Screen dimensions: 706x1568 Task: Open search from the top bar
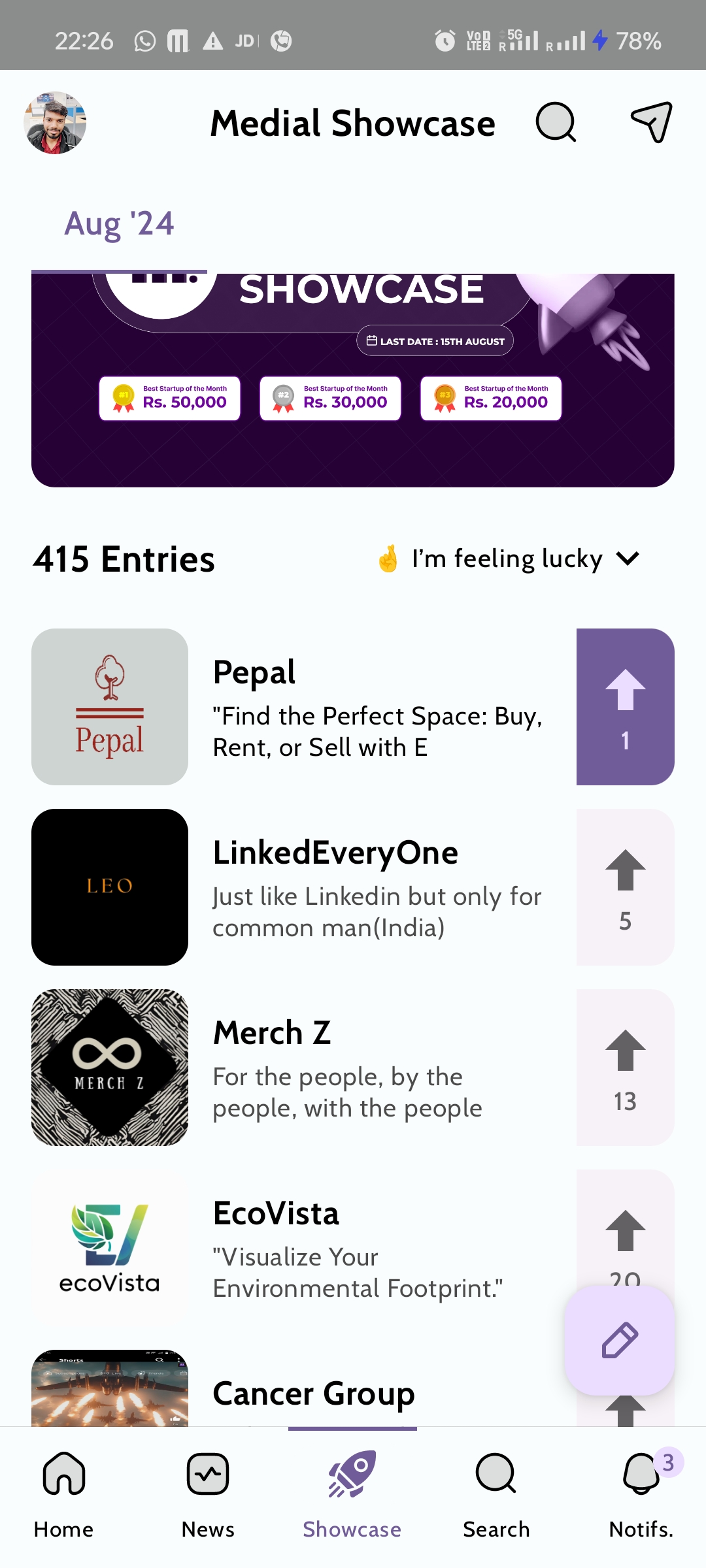click(x=556, y=122)
